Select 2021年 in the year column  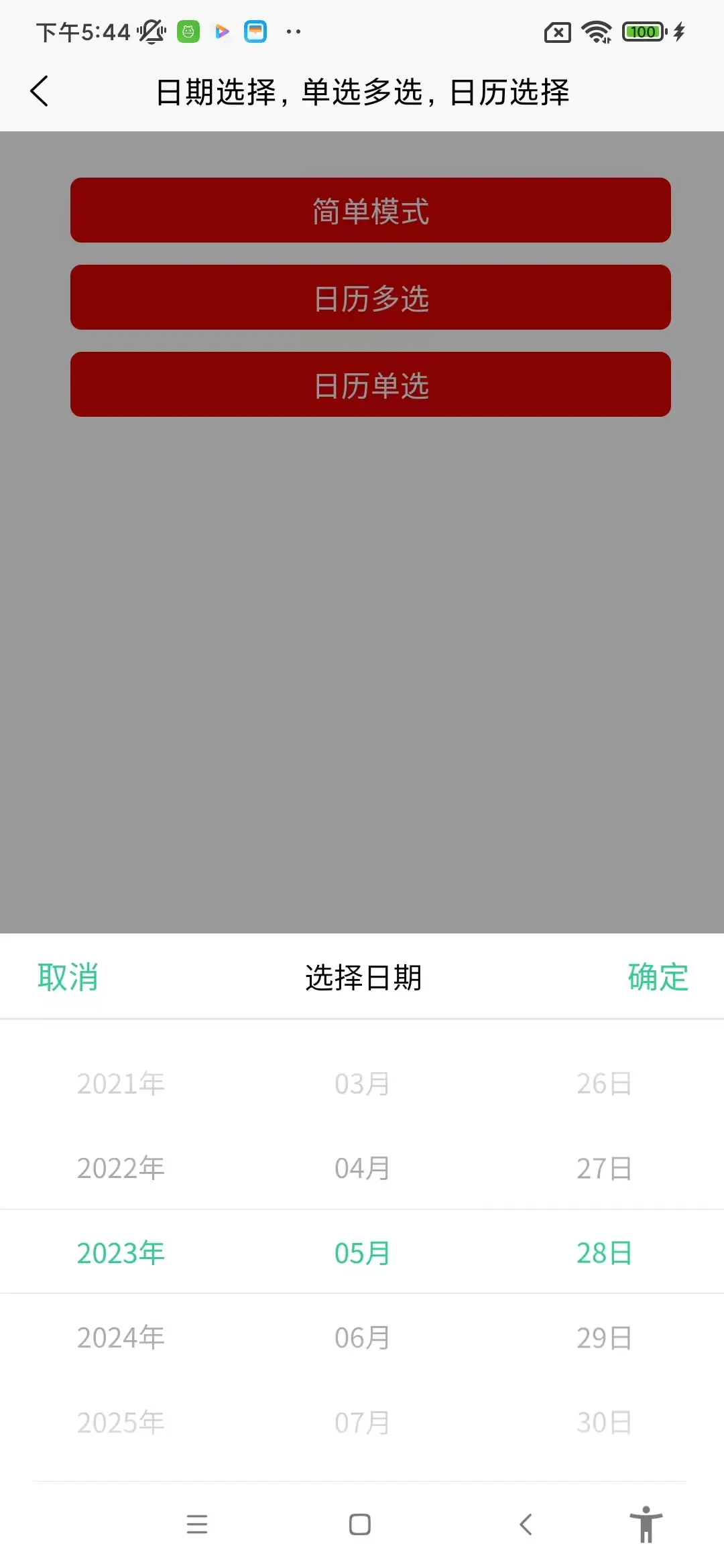tap(121, 1084)
